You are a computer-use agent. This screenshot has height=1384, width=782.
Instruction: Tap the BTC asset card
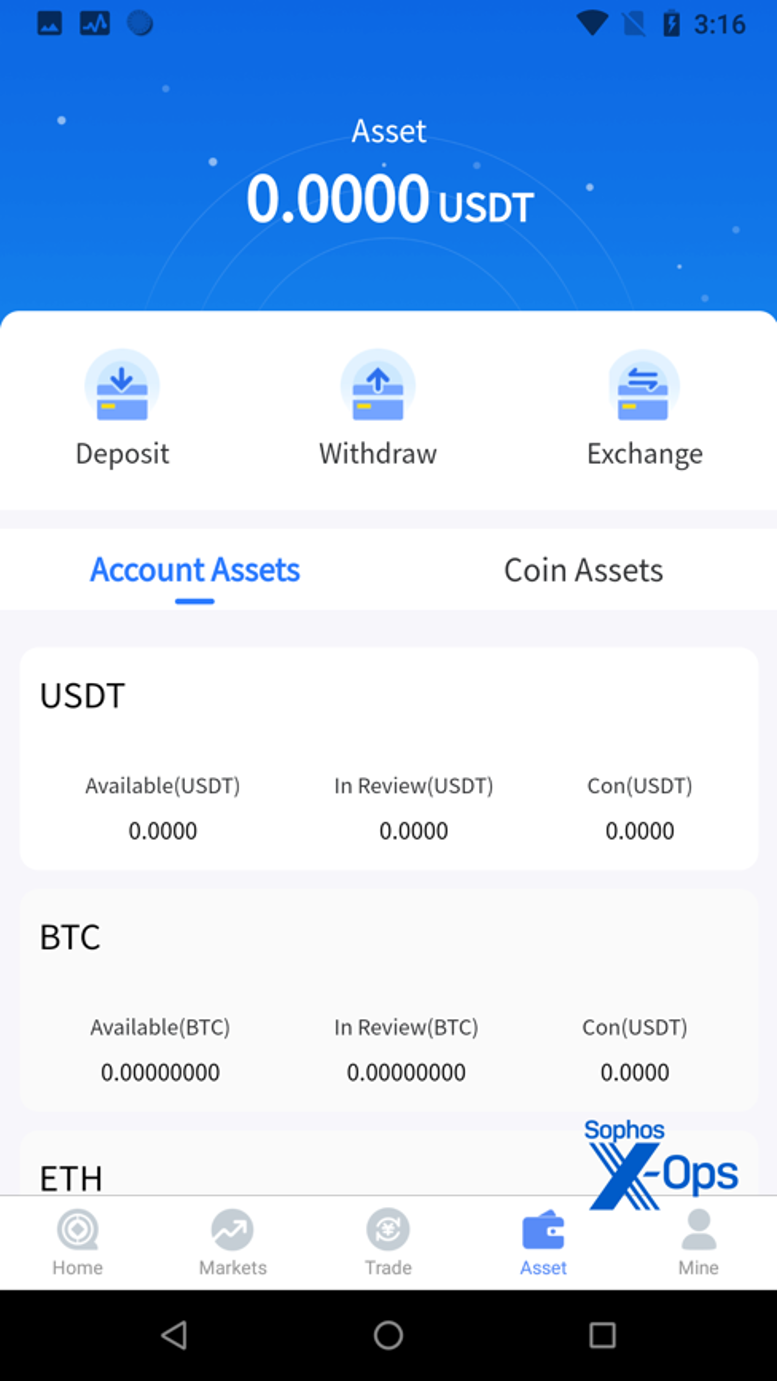pyautogui.click(x=388, y=998)
